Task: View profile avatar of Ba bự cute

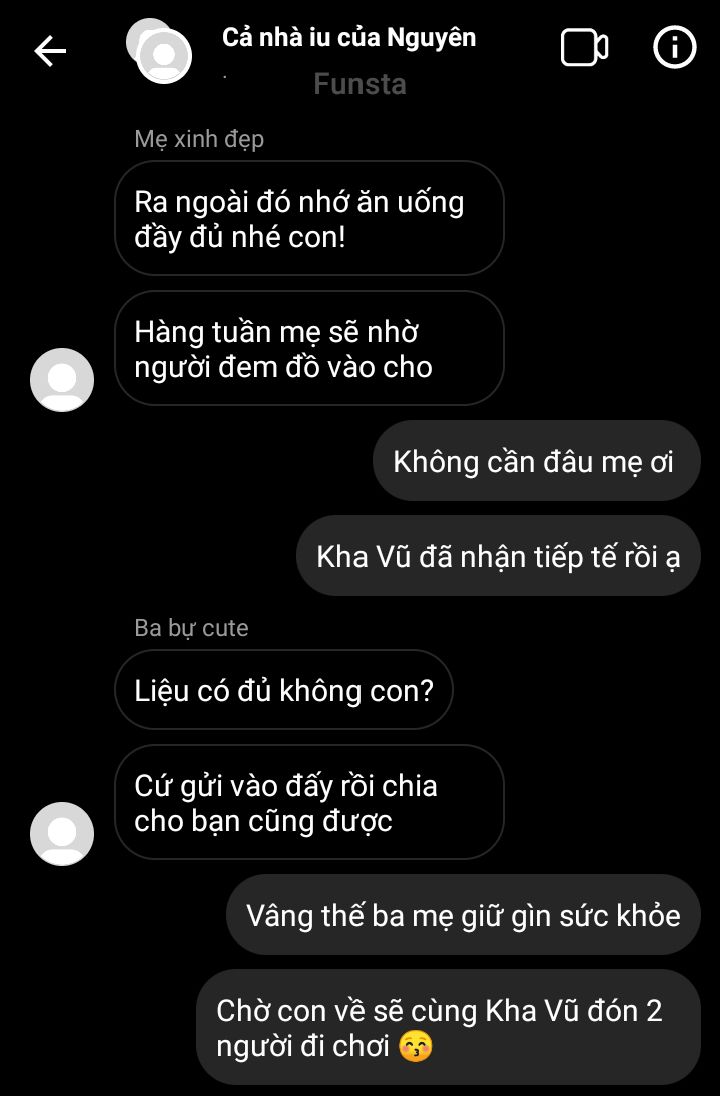Action: (62, 834)
